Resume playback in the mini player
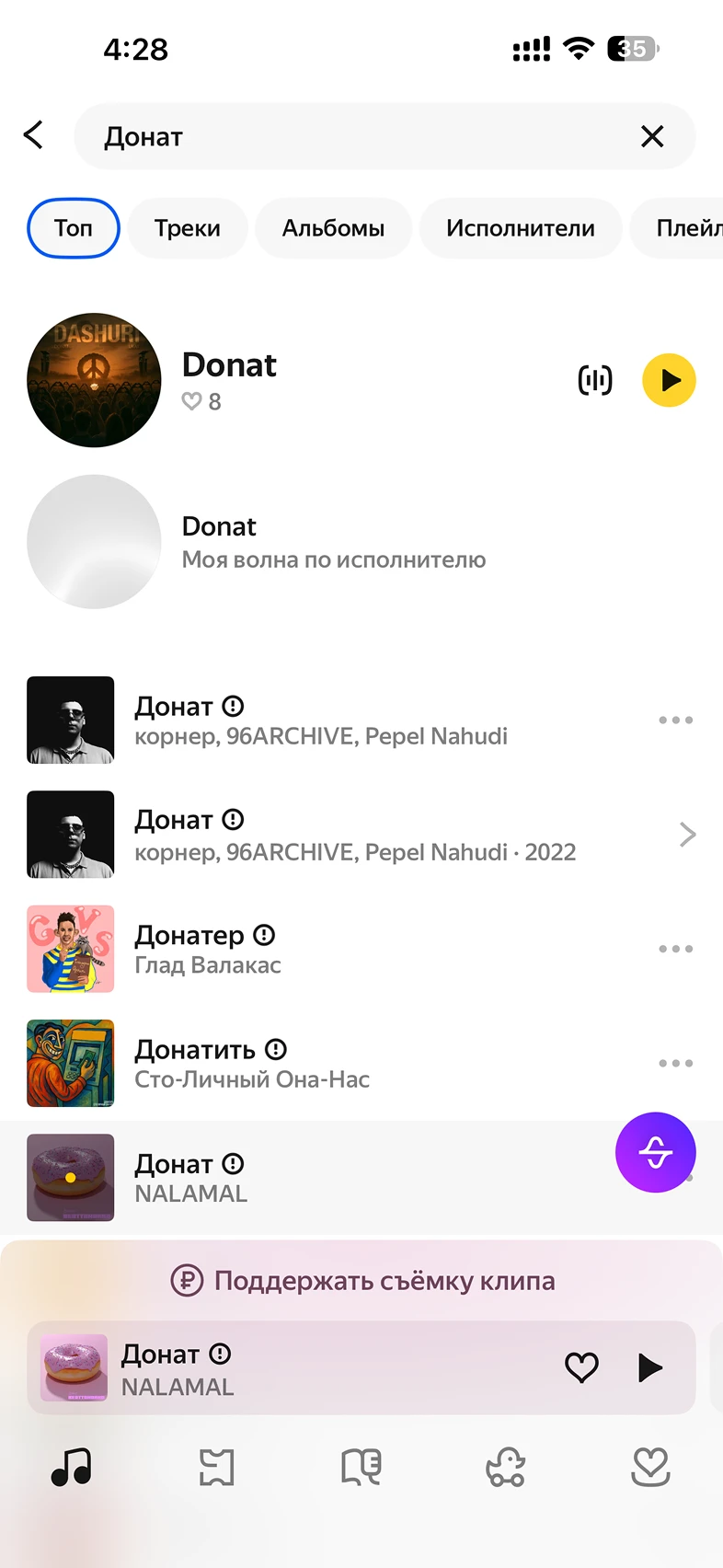This screenshot has height=1568, width=723. coord(650,1368)
